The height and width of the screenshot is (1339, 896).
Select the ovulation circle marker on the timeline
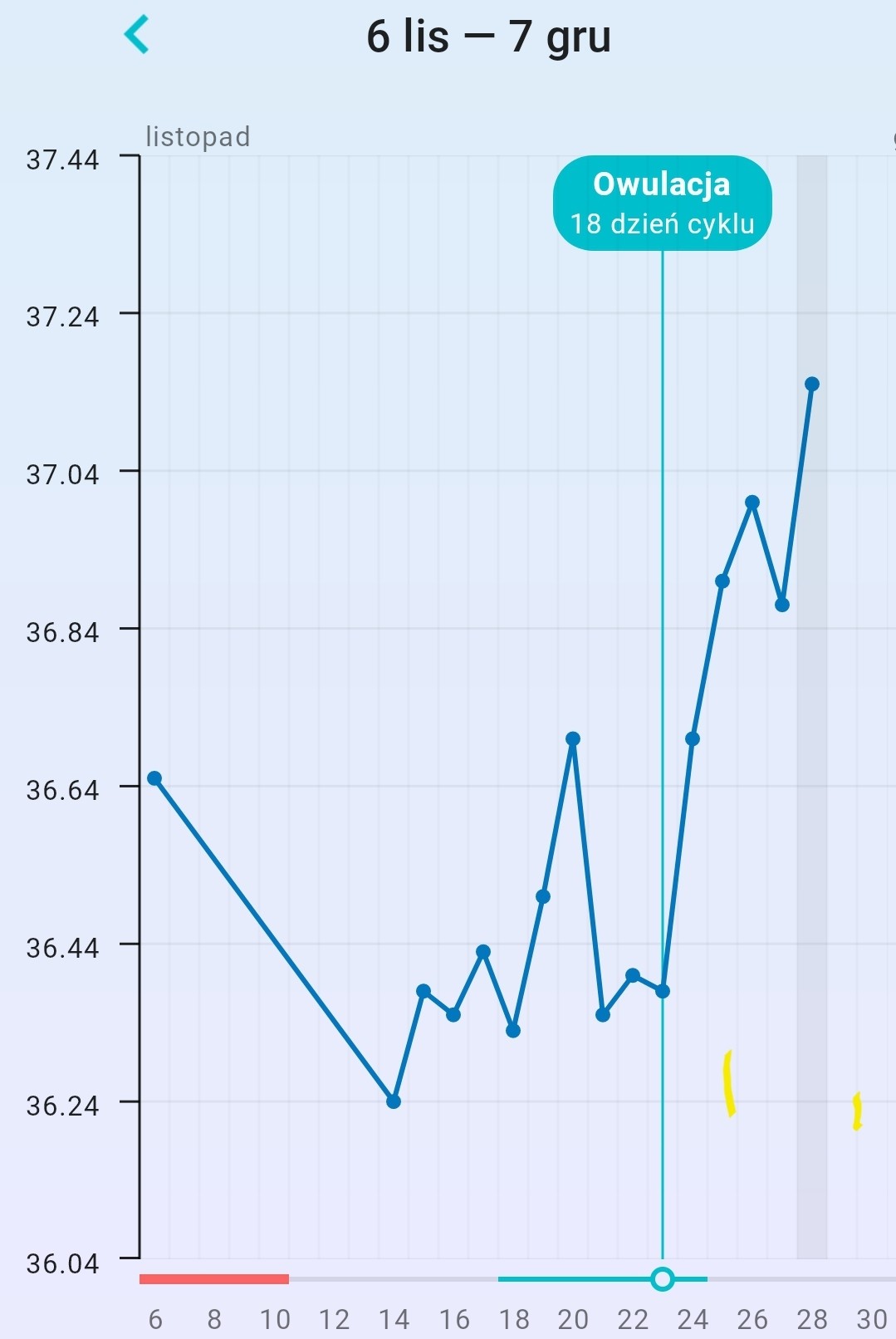pyautogui.click(x=662, y=1278)
